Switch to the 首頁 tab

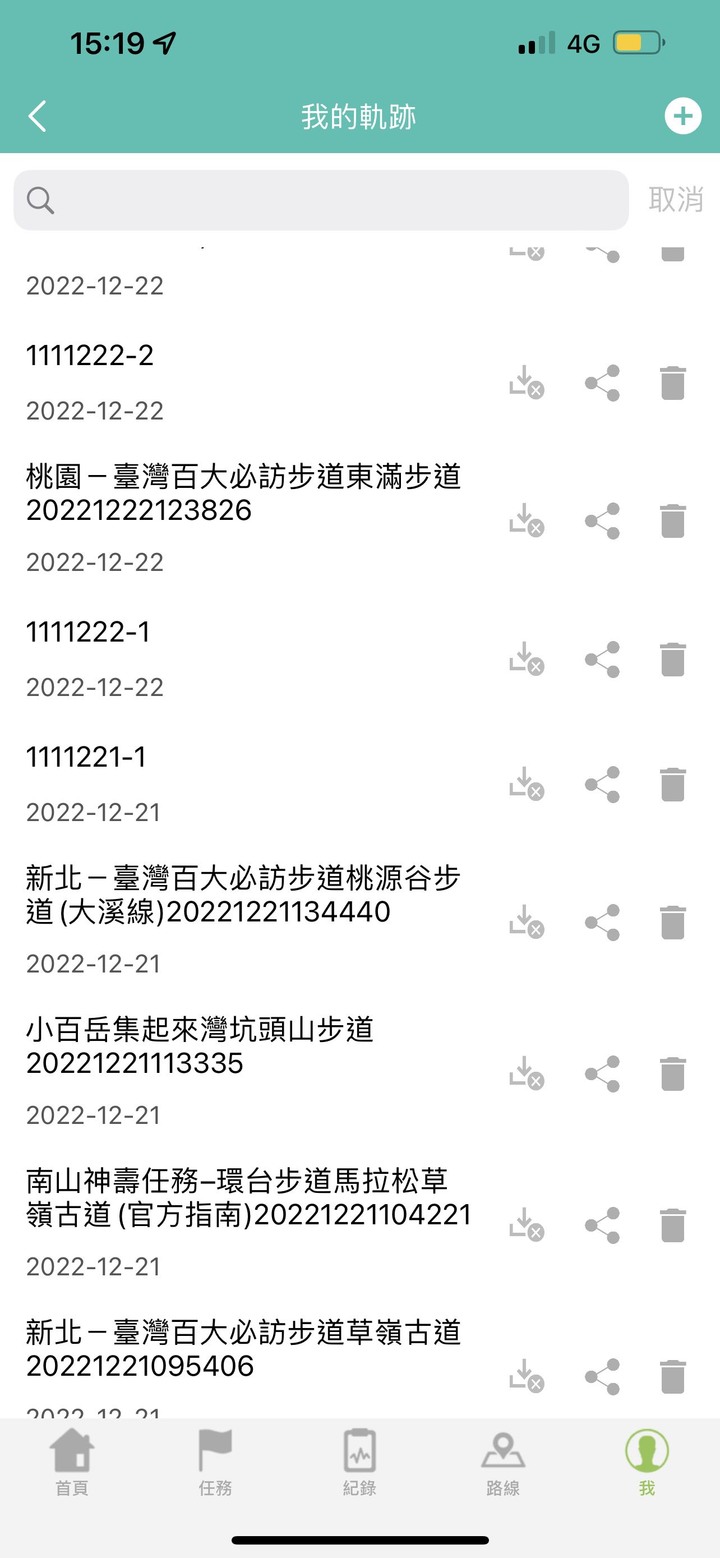(x=72, y=1462)
